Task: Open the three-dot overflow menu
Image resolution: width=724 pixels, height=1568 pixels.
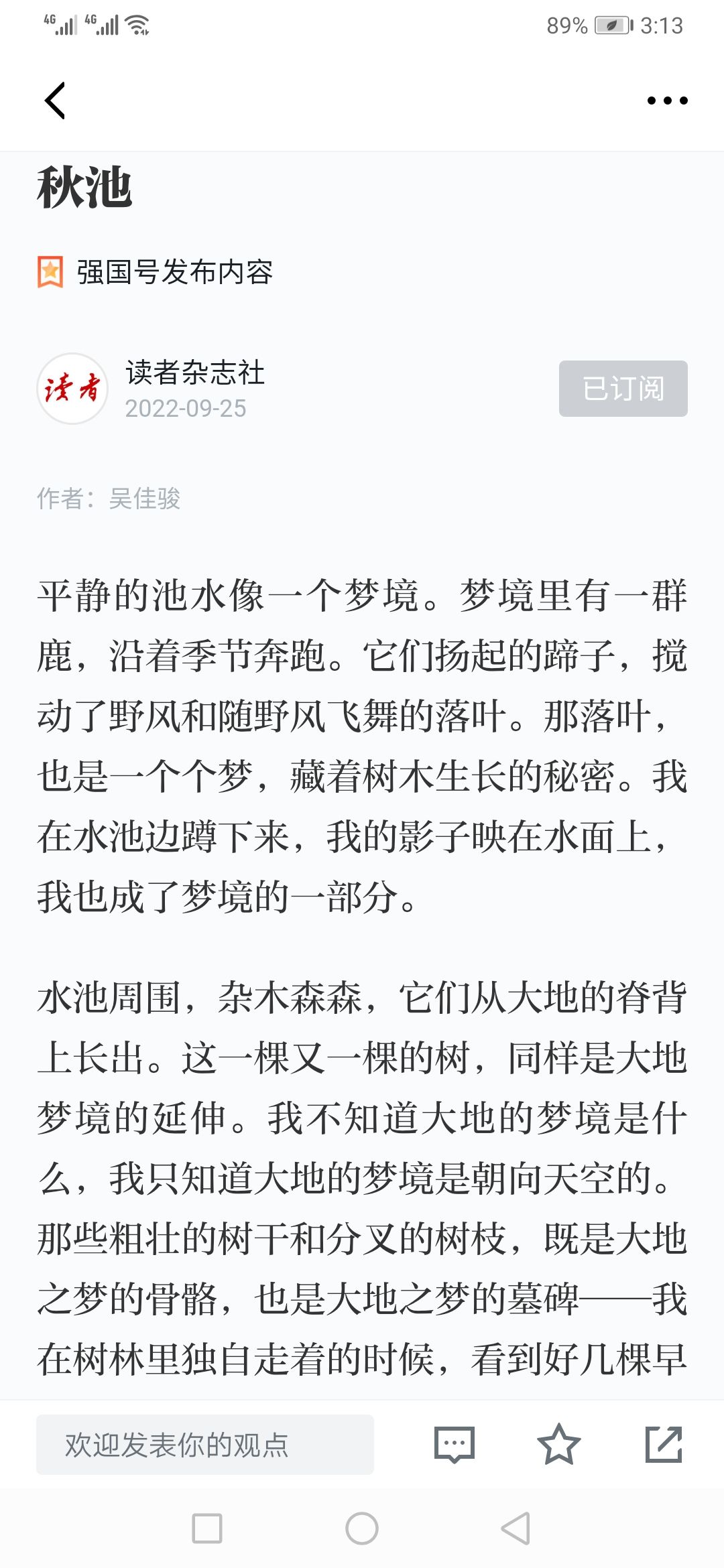Action: [x=667, y=101]
